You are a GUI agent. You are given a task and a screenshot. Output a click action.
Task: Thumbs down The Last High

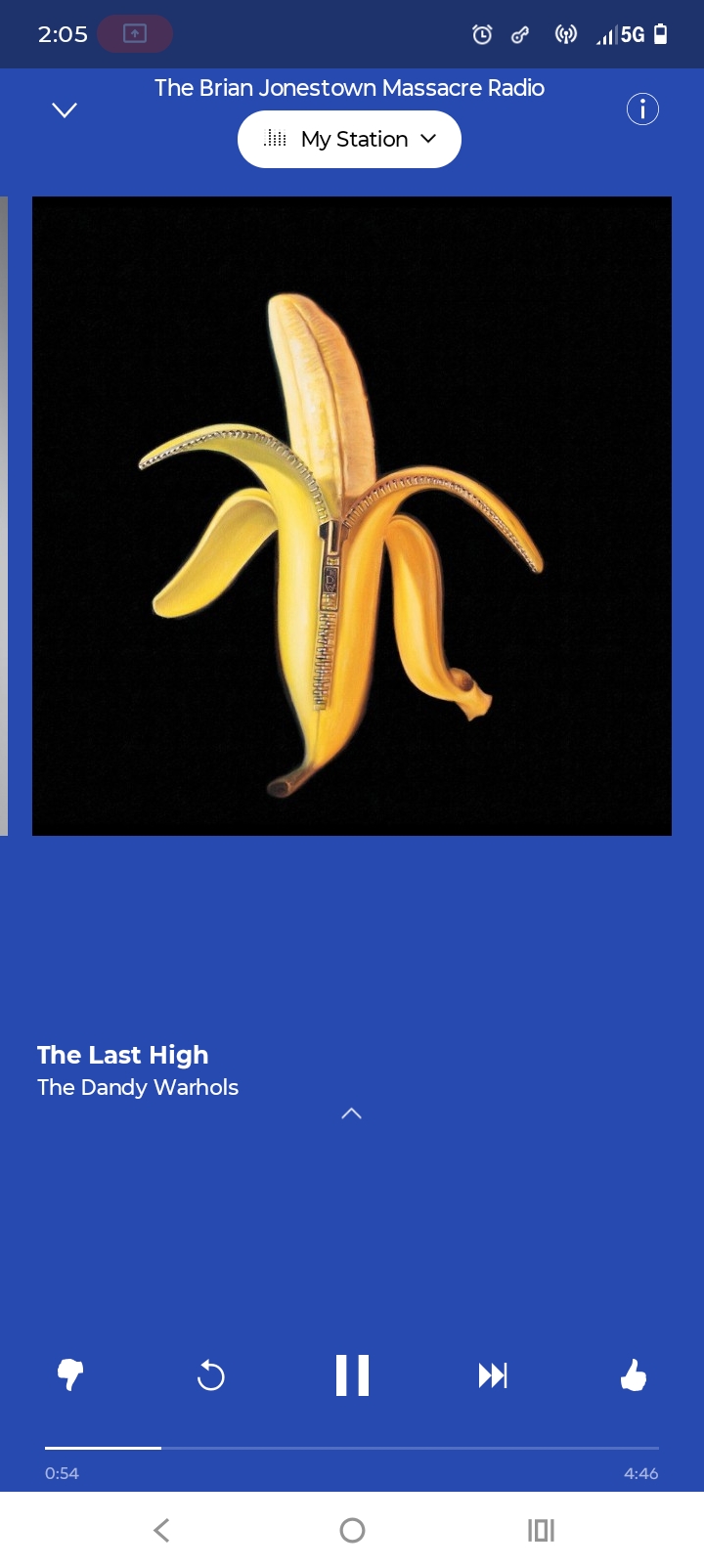point(70,1375)
